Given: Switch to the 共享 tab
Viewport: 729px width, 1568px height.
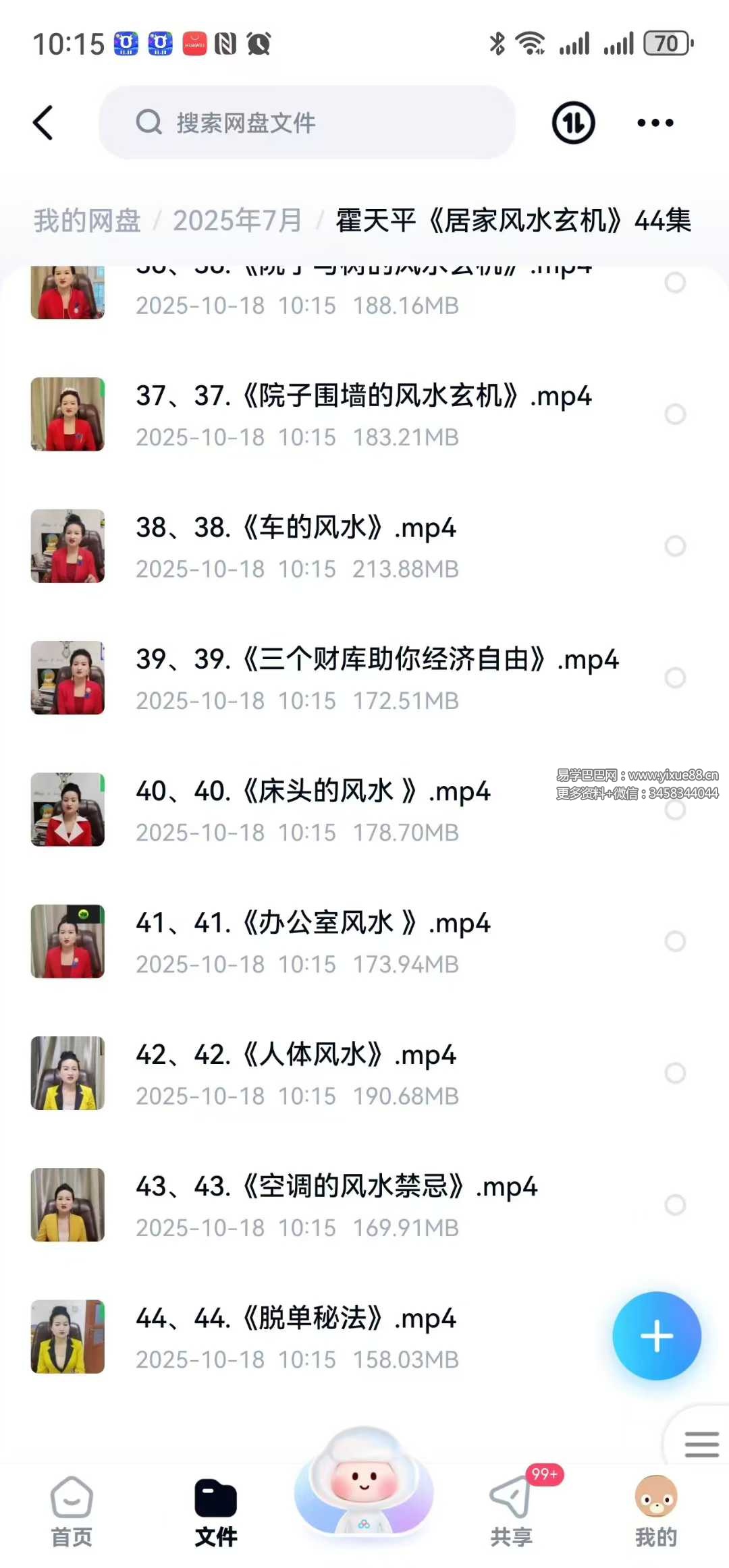Looking at the screenshot, I should coord(512,1511).
